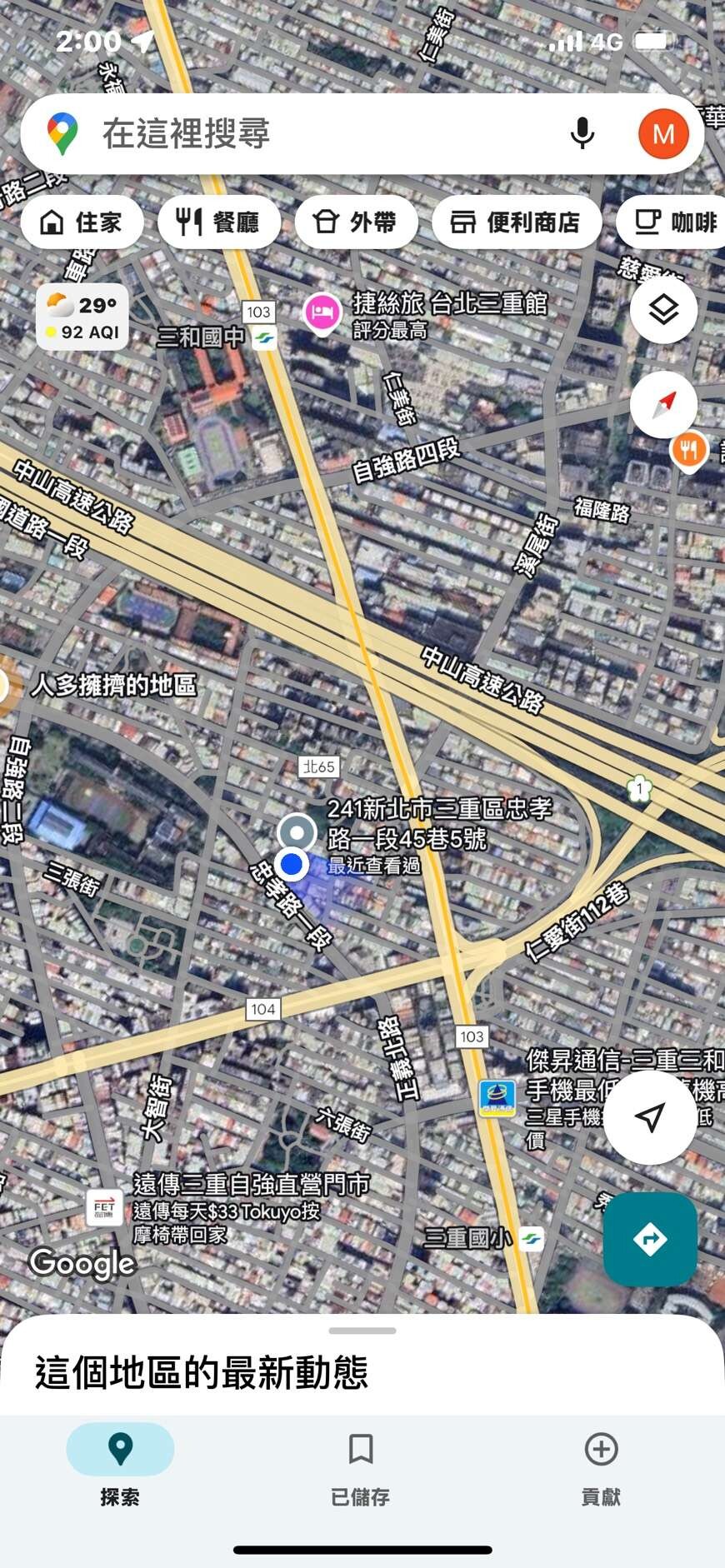Filter by the 餐廳 chip
The height and width of the screenshot is (1568, 725).
(x=218, y=222)
